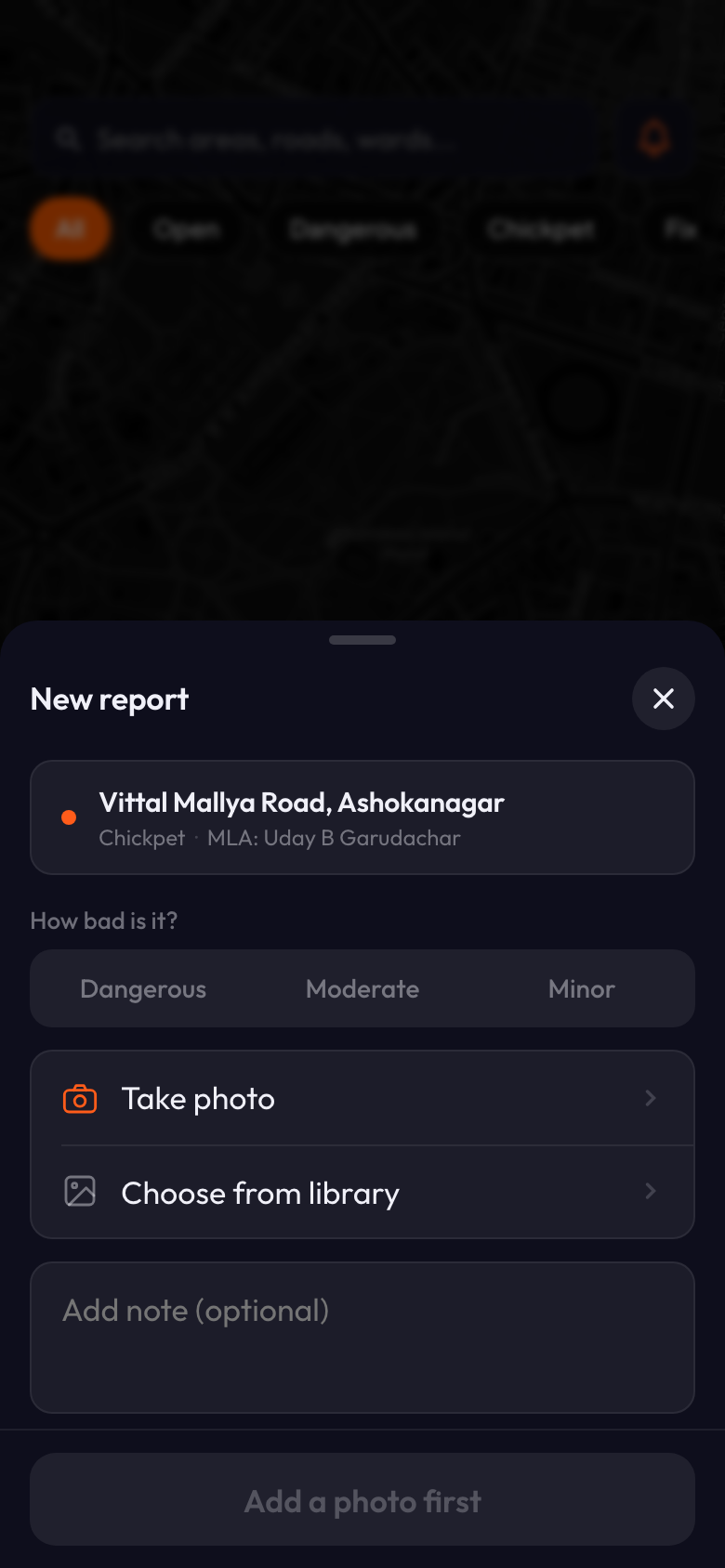Close the New report sheet

(x=663, y=699)
